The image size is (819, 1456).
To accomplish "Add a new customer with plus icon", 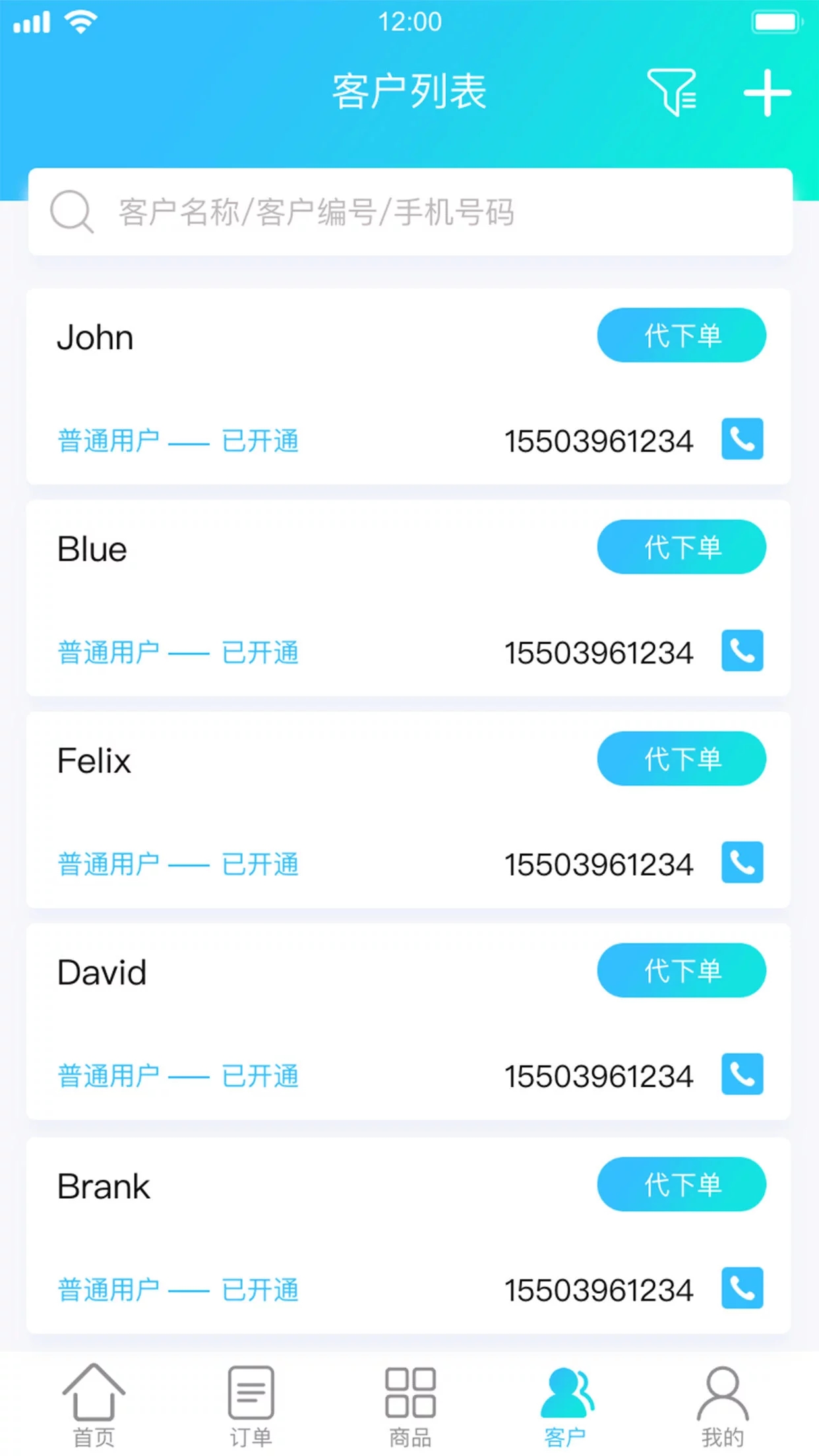I will click(767, 93).
